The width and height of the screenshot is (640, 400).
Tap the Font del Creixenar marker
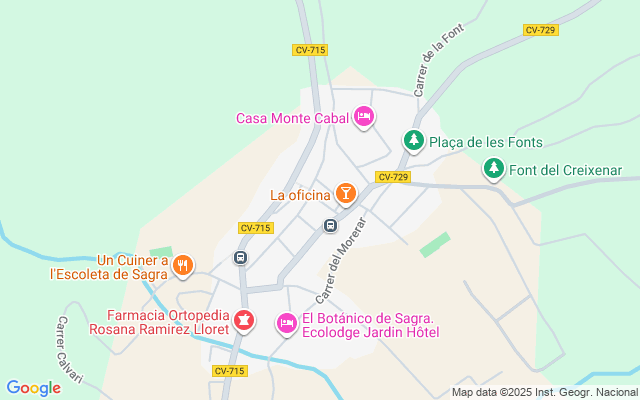(x=493, y=169)
